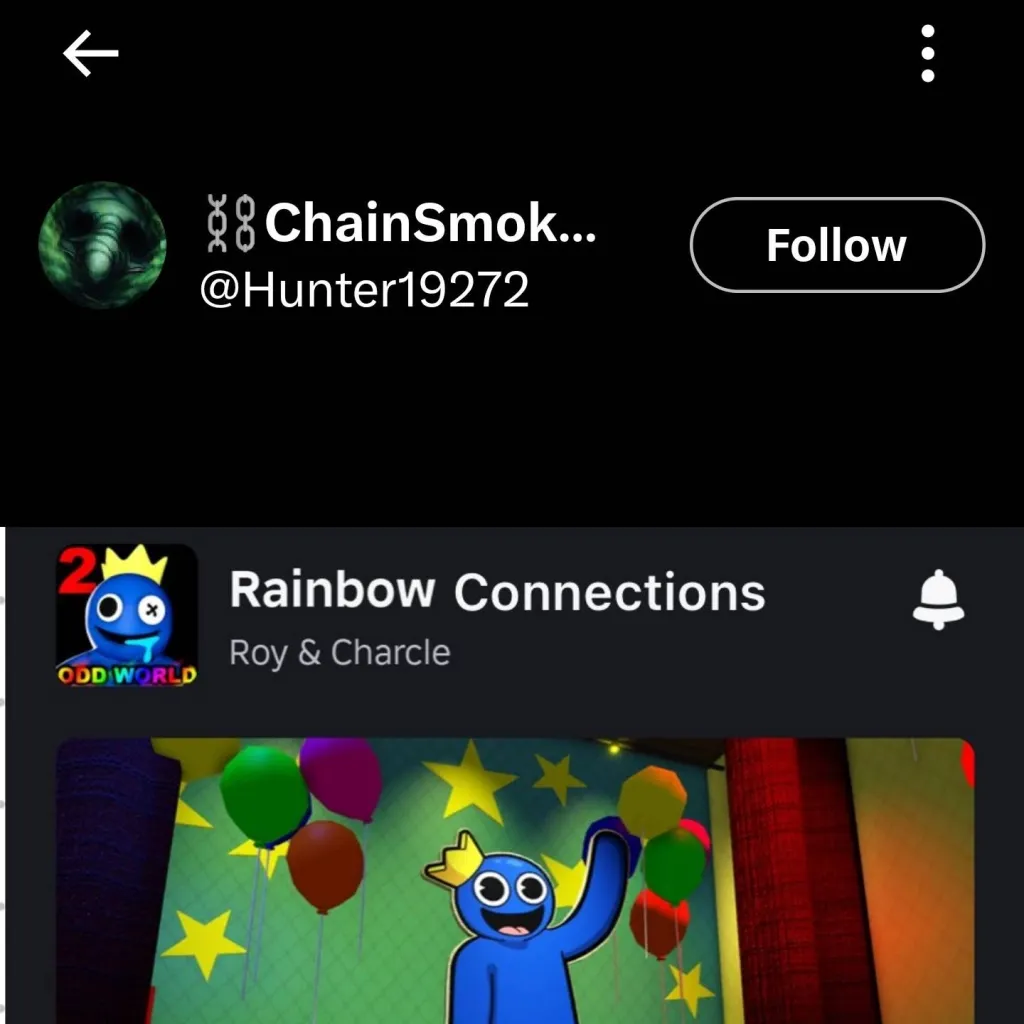Open the Rainbow Connections post image
The image size is (1024, 1024).
tap(514, 880)
